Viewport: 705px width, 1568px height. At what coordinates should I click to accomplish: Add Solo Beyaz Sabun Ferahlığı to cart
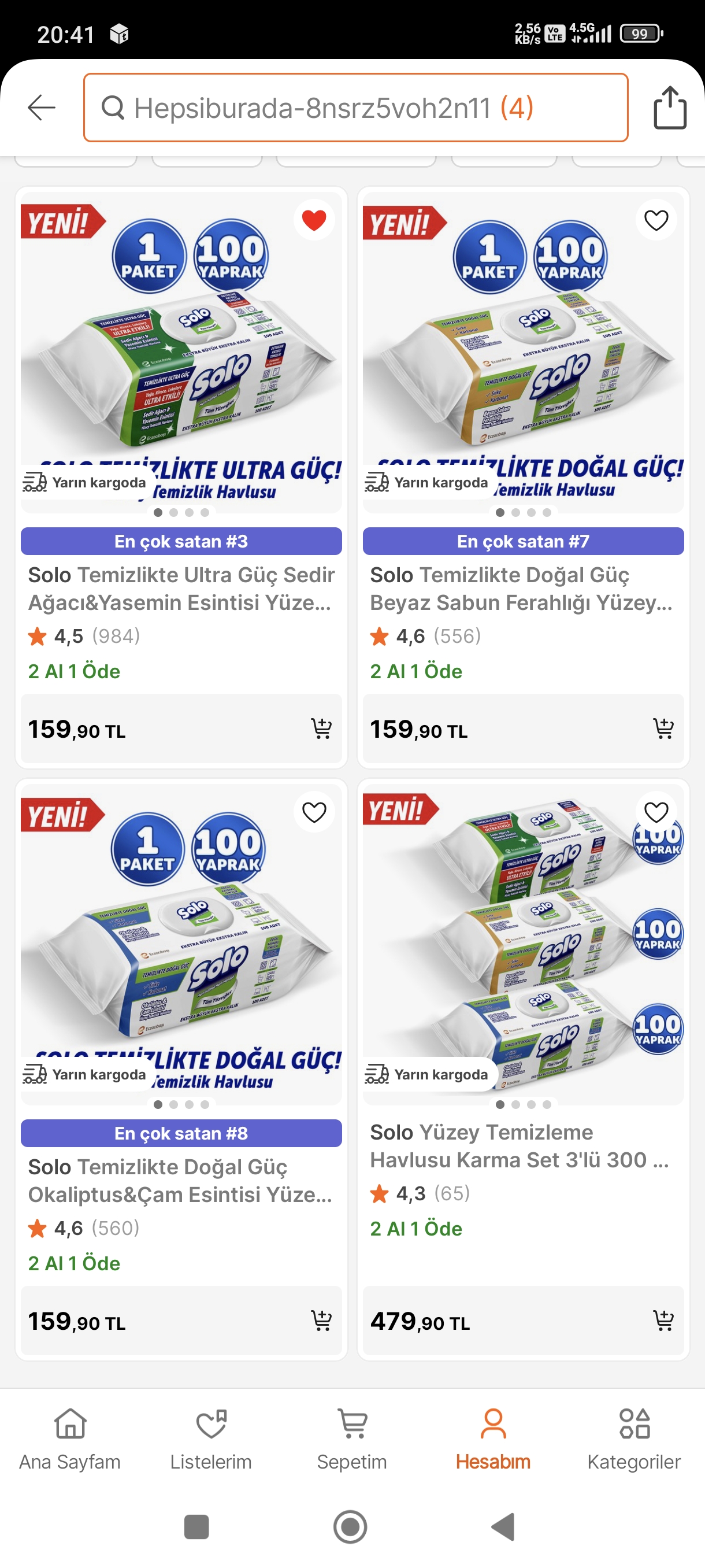[663, 728]
